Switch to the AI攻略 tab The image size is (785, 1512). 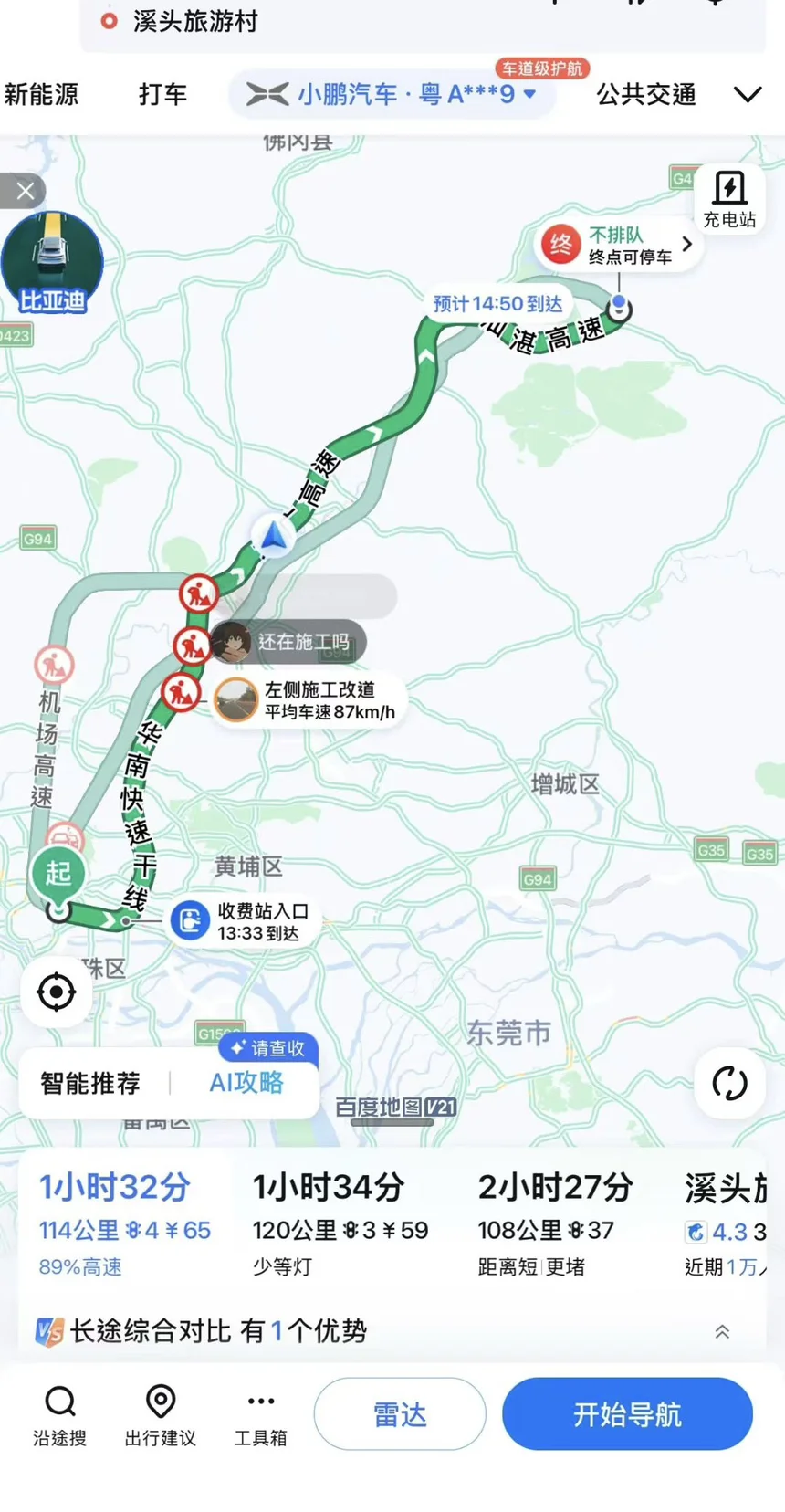coord(246,1083)
